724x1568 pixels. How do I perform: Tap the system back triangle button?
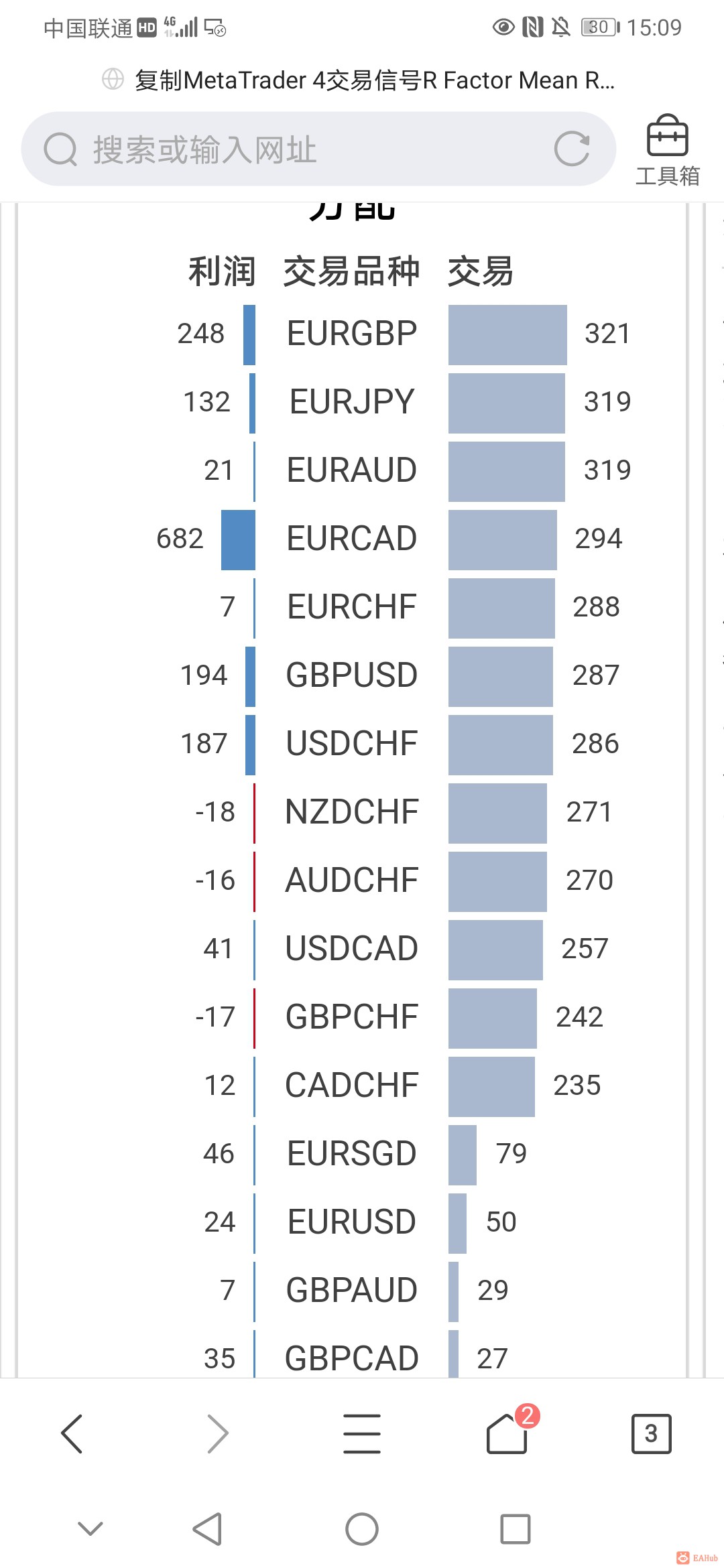207,1529
